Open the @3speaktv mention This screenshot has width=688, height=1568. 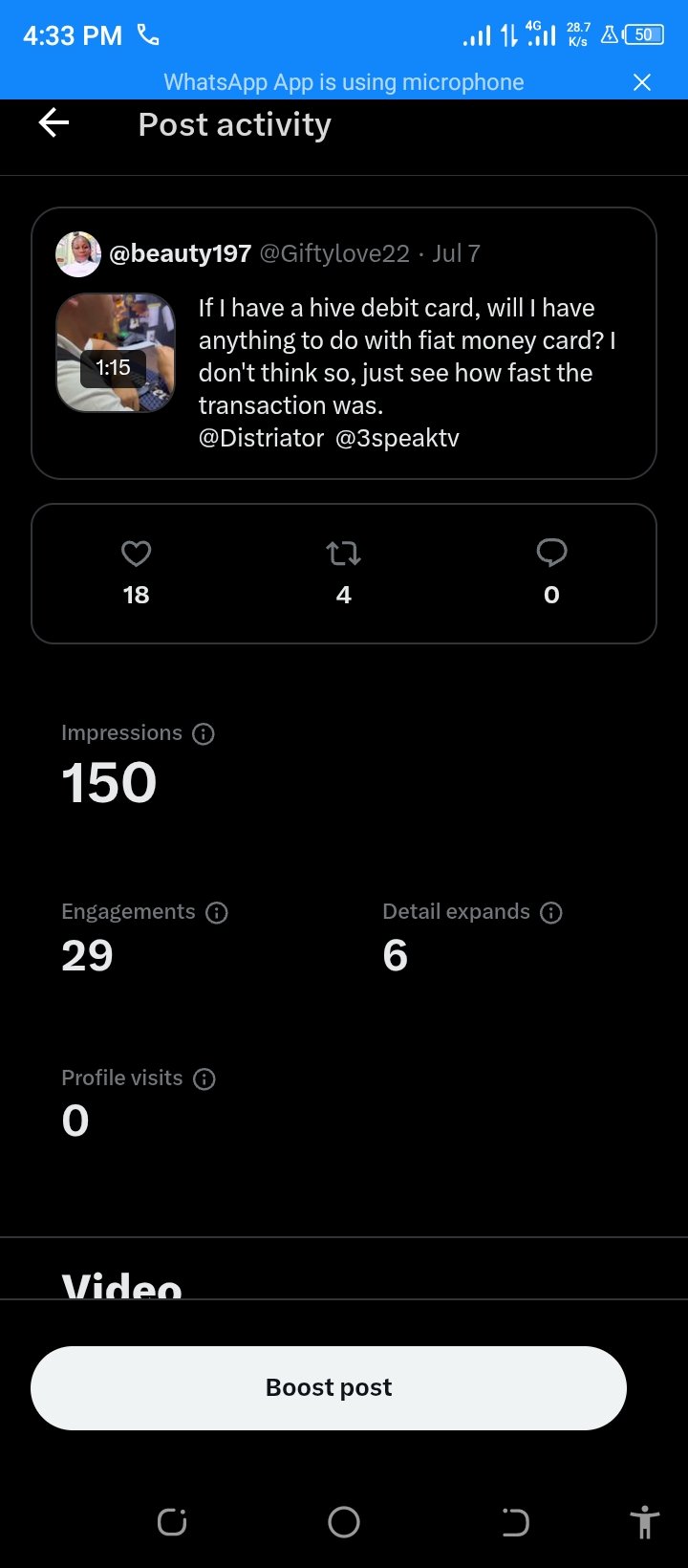(398, 438)
